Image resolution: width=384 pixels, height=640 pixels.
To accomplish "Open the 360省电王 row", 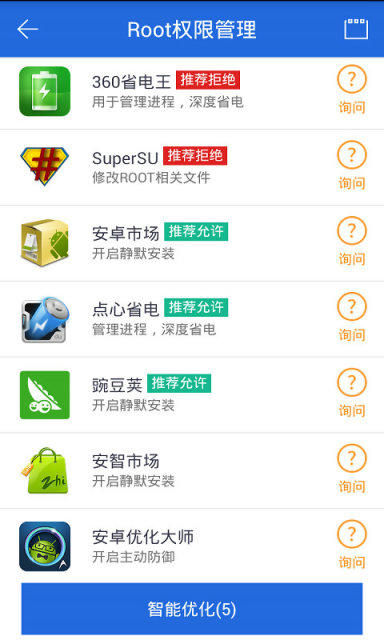I will tap(192, 92).
